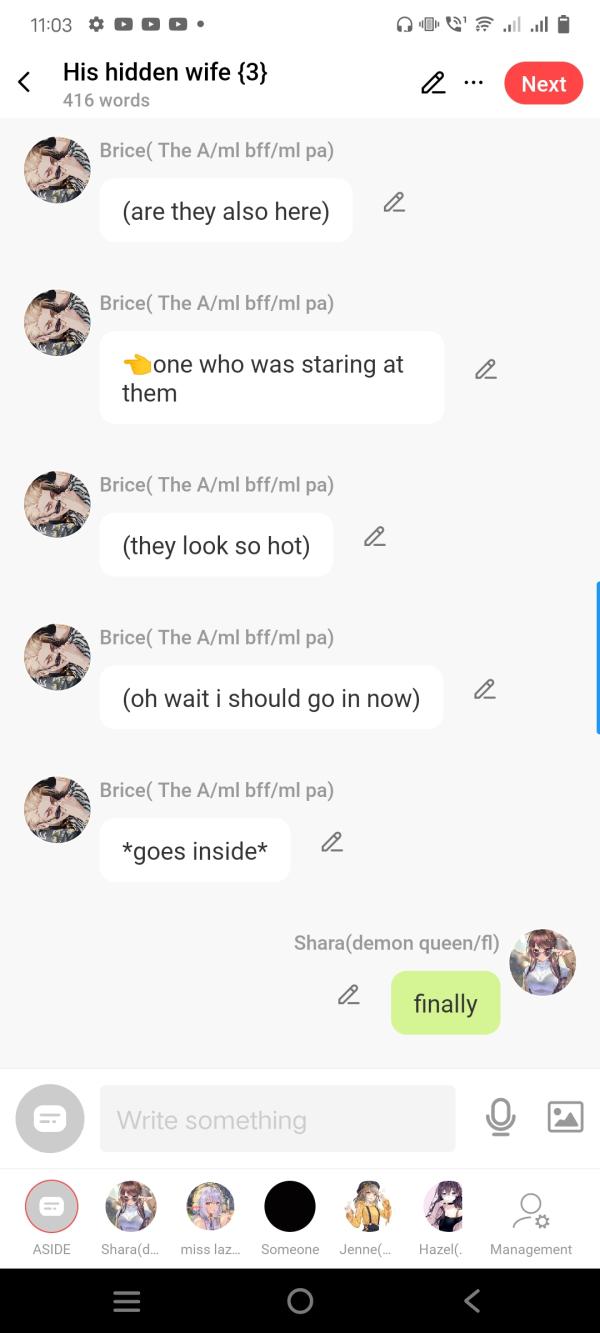Pick the miss laz... character
Screen dimensions: 600x1333
(210, 1207)
